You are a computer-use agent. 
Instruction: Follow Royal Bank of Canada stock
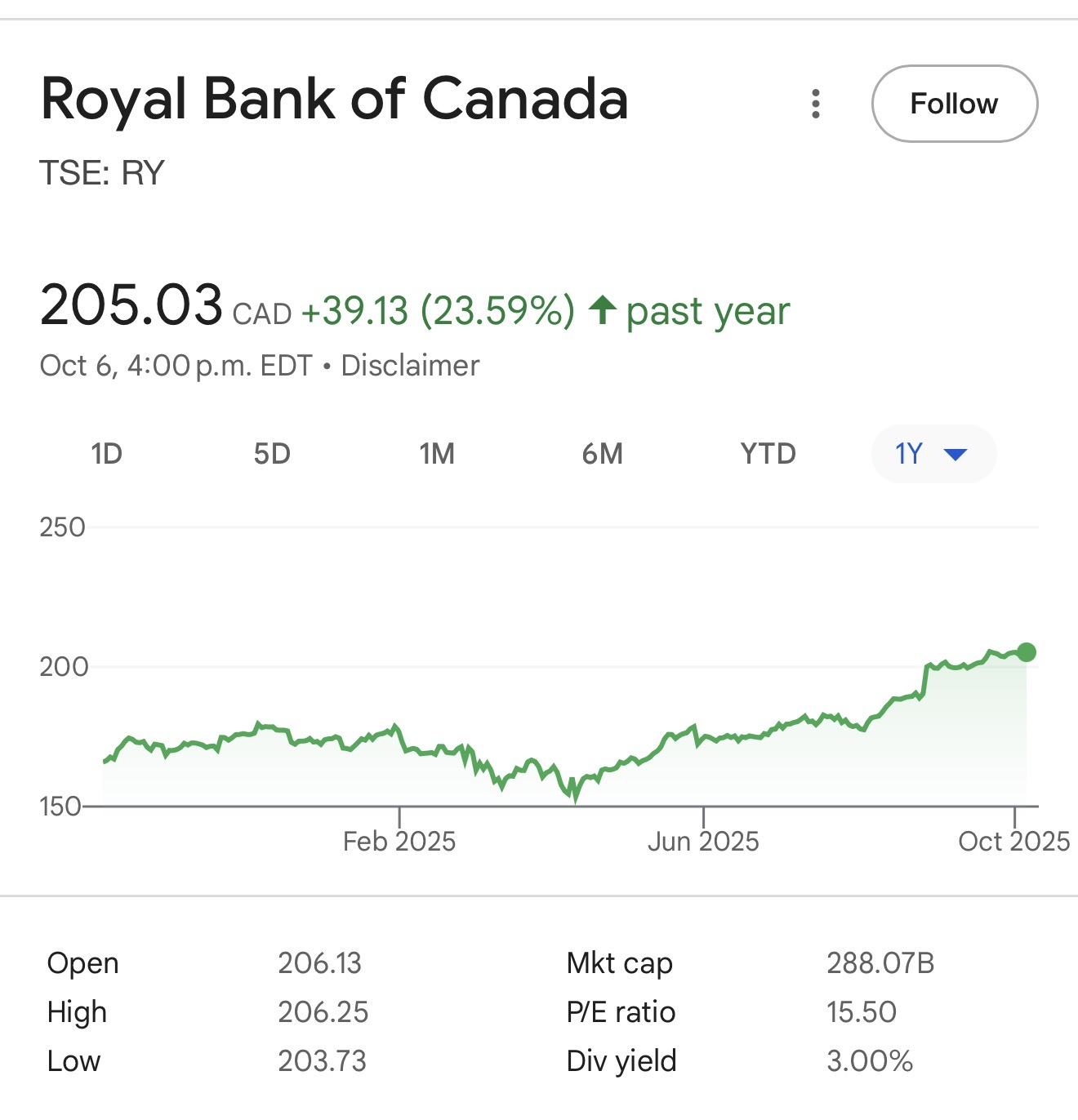click(x=954, y=104)
